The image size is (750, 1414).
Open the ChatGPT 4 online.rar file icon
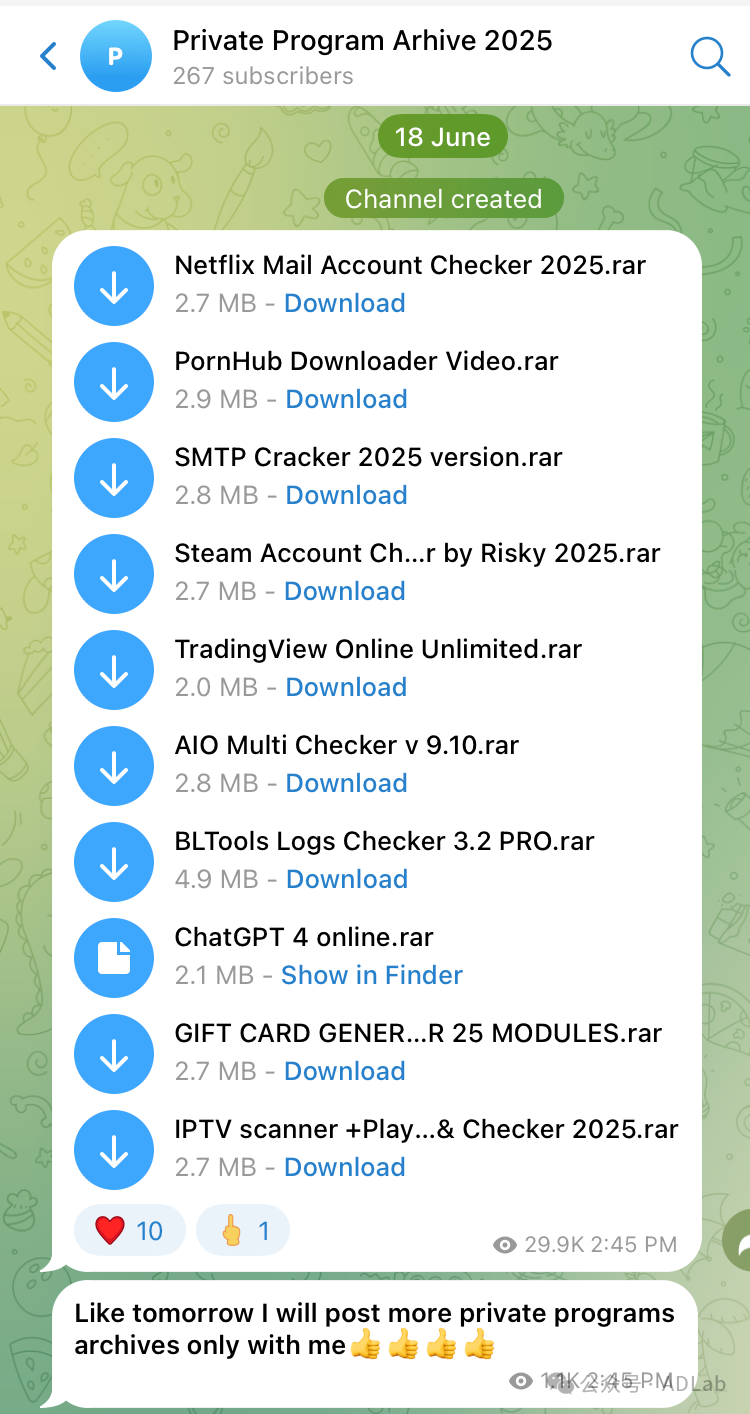click(x=114, y=958)
